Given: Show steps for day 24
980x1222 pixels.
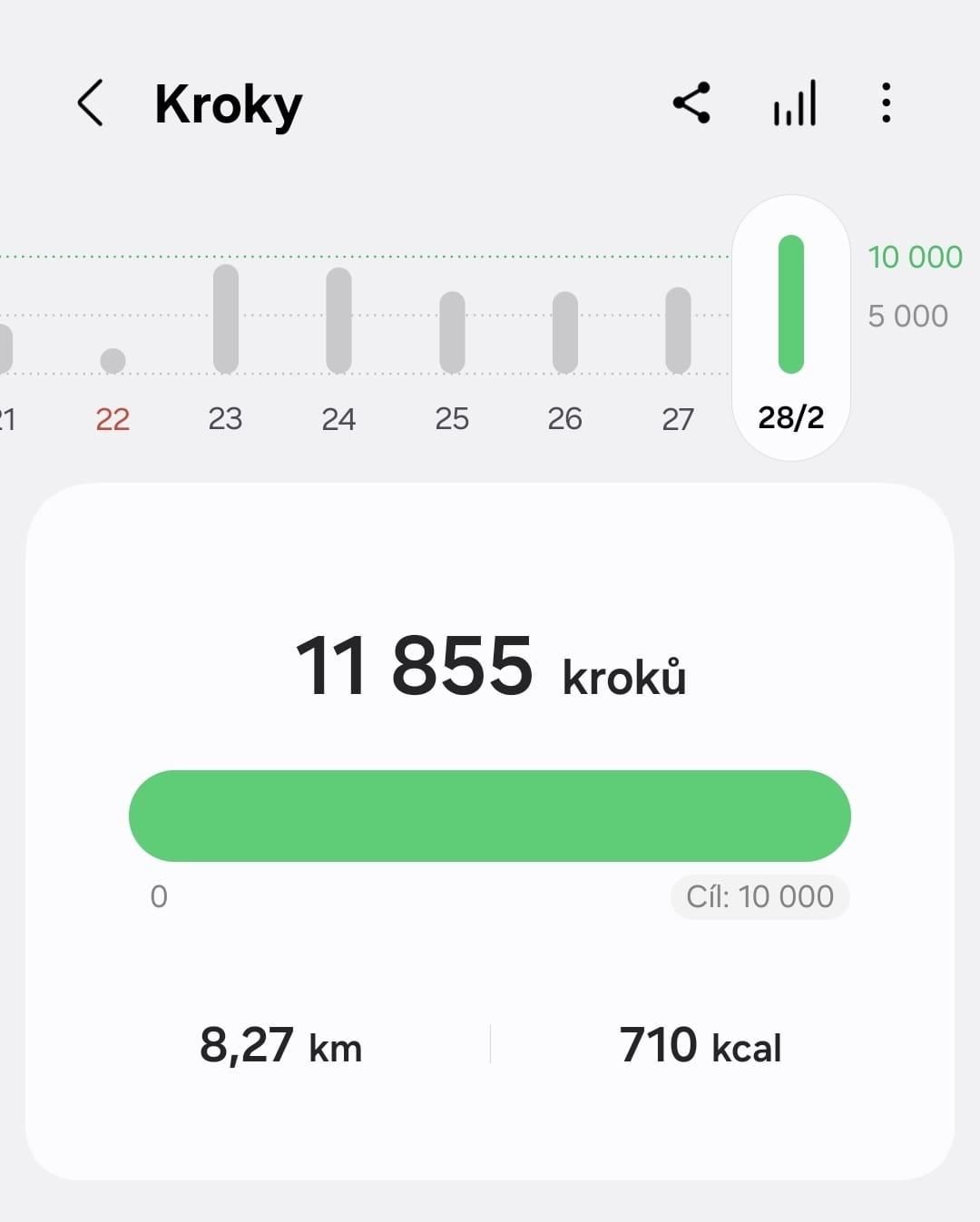Looking at the screenshot, I should (x=338, y=321).
